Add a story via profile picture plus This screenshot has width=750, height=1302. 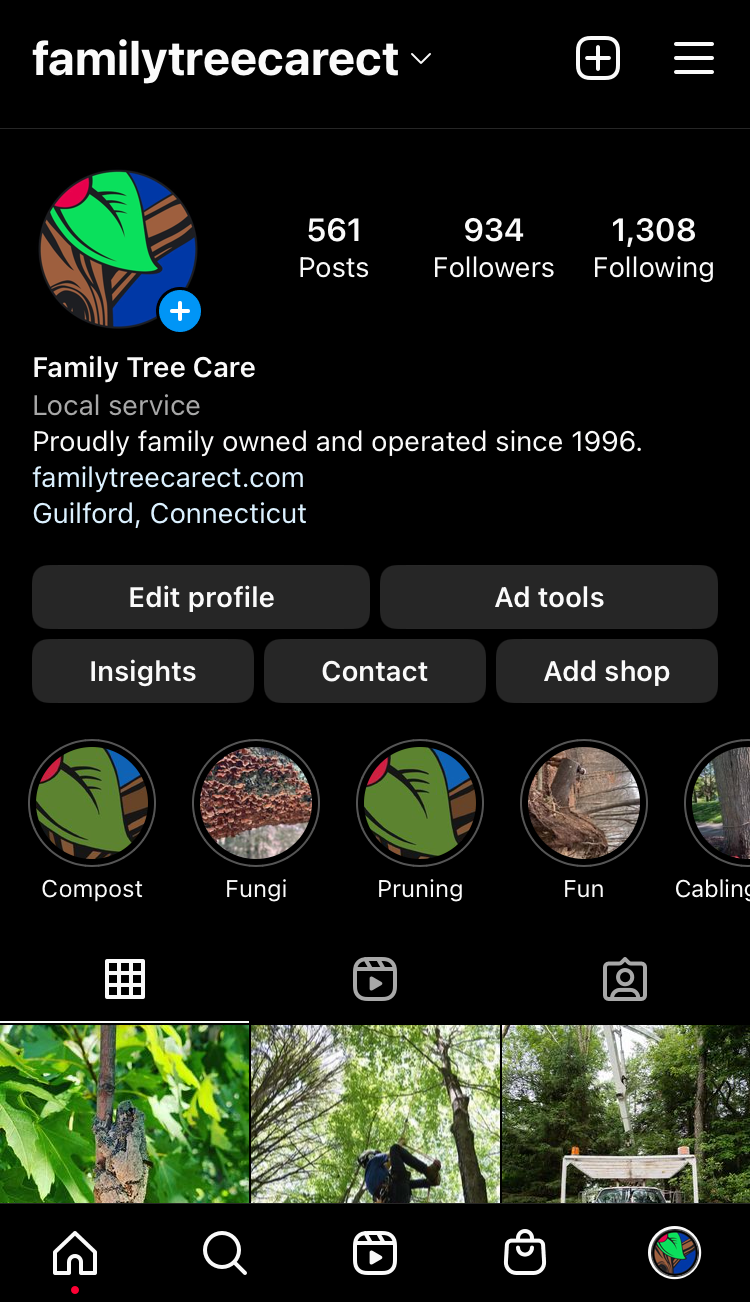tap(180, 312)
